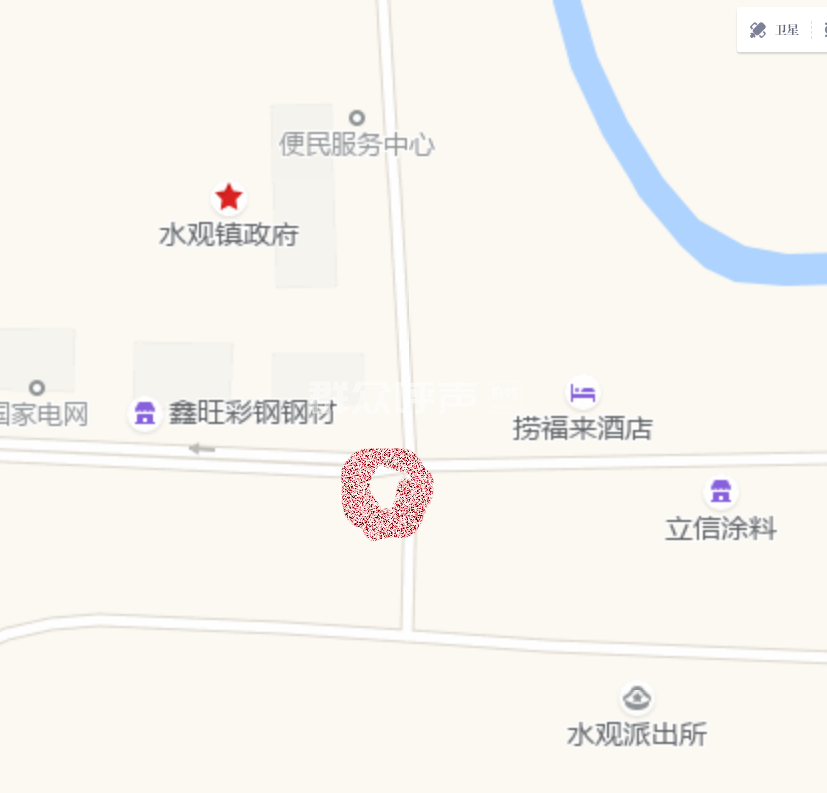Open the 立信涂料 shop marker
827x793 pixels.
coord(720,491)
